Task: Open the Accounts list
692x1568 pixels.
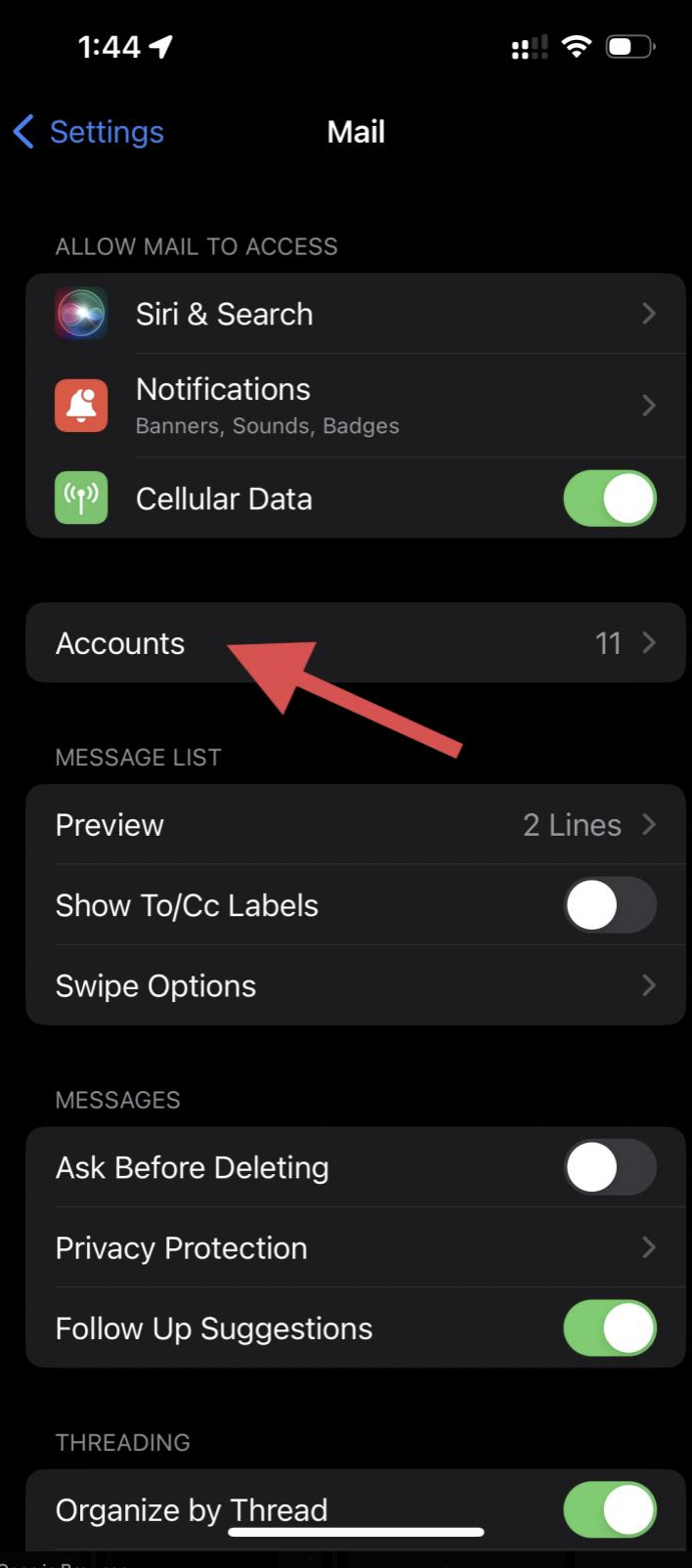Action: coord(355,643)
